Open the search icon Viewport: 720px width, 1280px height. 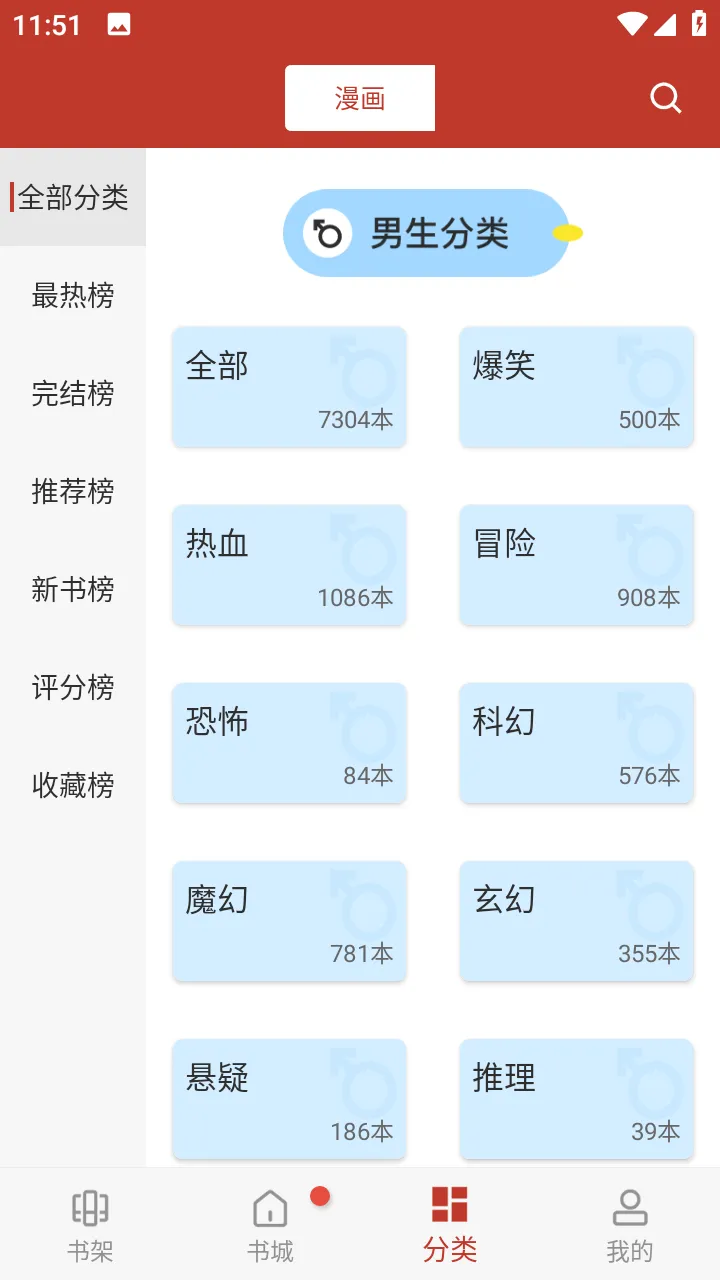665,98
